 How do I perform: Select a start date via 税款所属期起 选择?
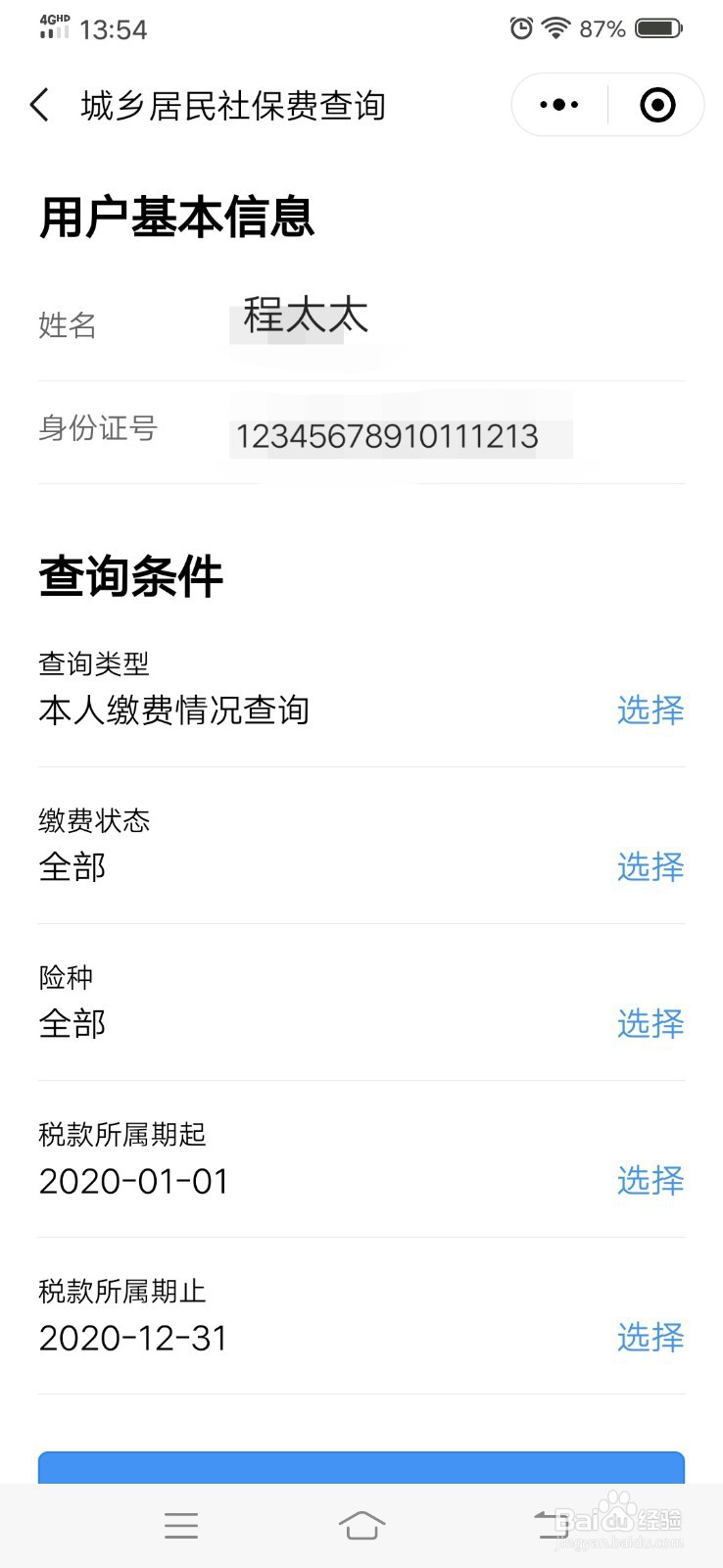point(651,1181)
